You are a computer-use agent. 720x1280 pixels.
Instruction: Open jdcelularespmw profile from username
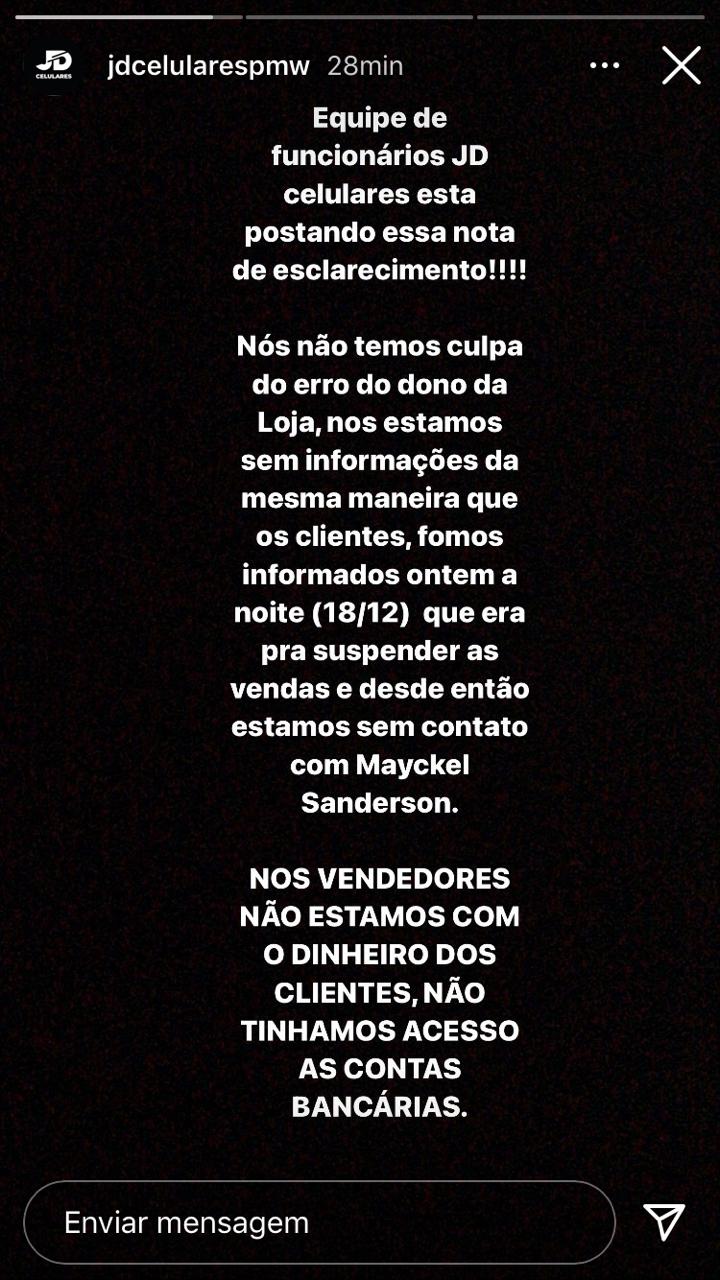207,66
